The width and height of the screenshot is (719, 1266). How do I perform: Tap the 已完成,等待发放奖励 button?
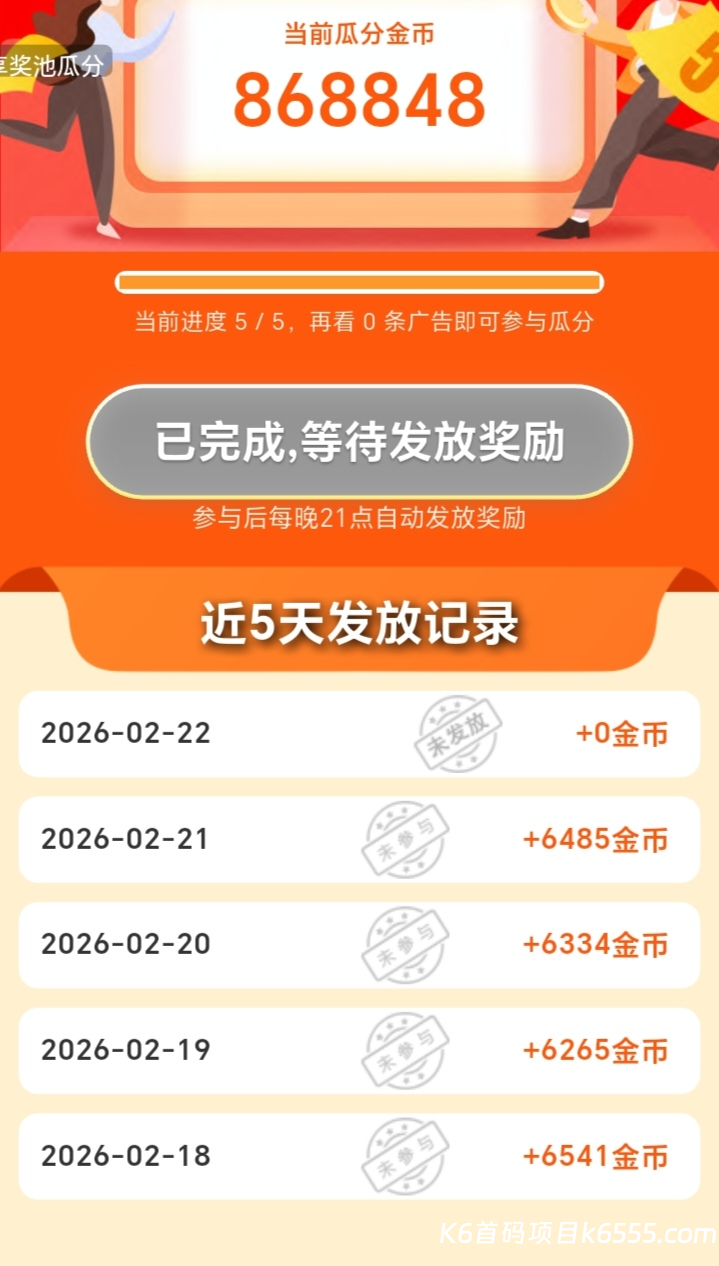pyautogui.click(x=359, y=442)
